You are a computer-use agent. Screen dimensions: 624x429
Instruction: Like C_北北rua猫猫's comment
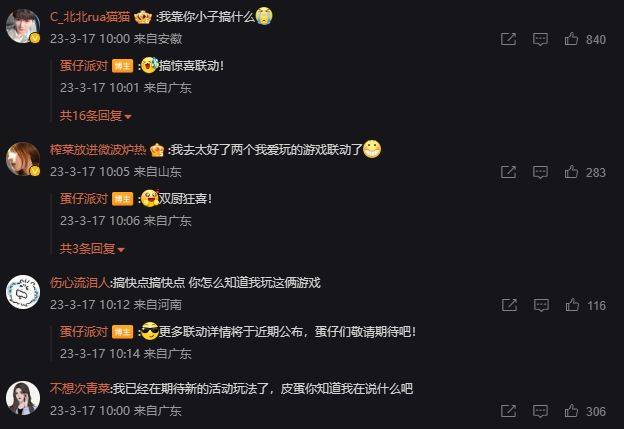coord(572,39)
